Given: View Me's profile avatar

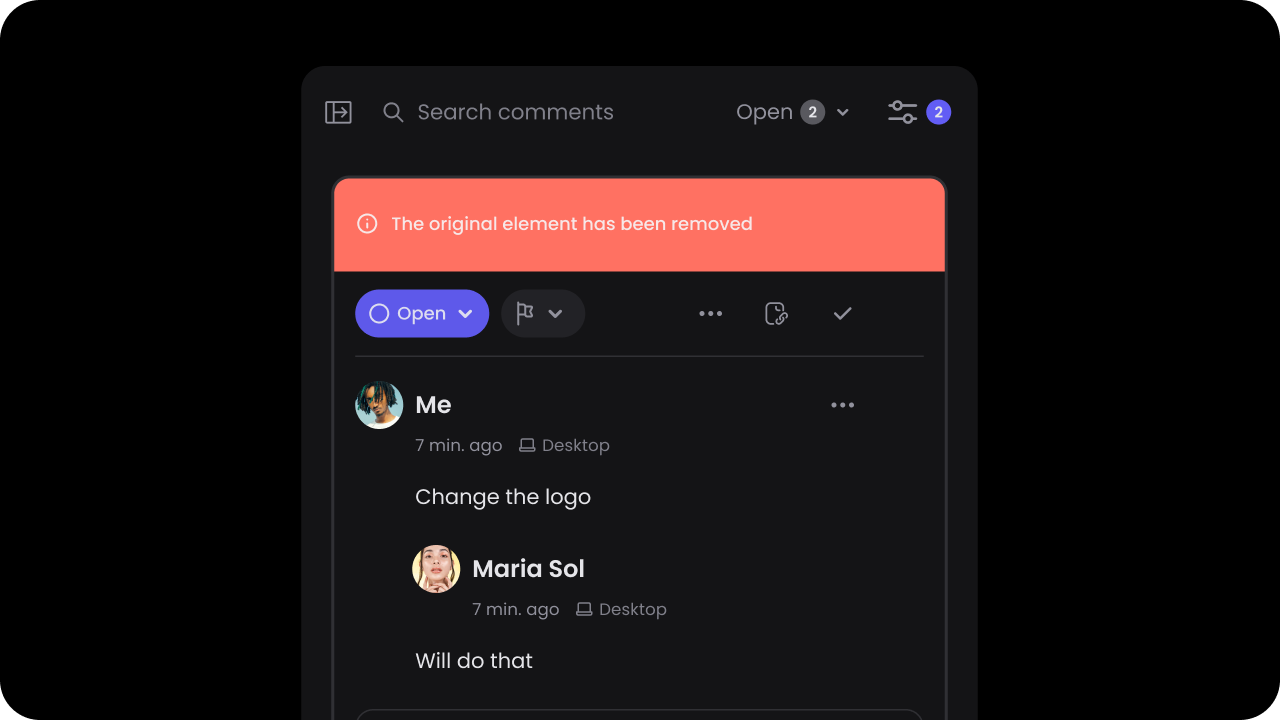Looking at the screenshot, I should (x=379, y=405).
